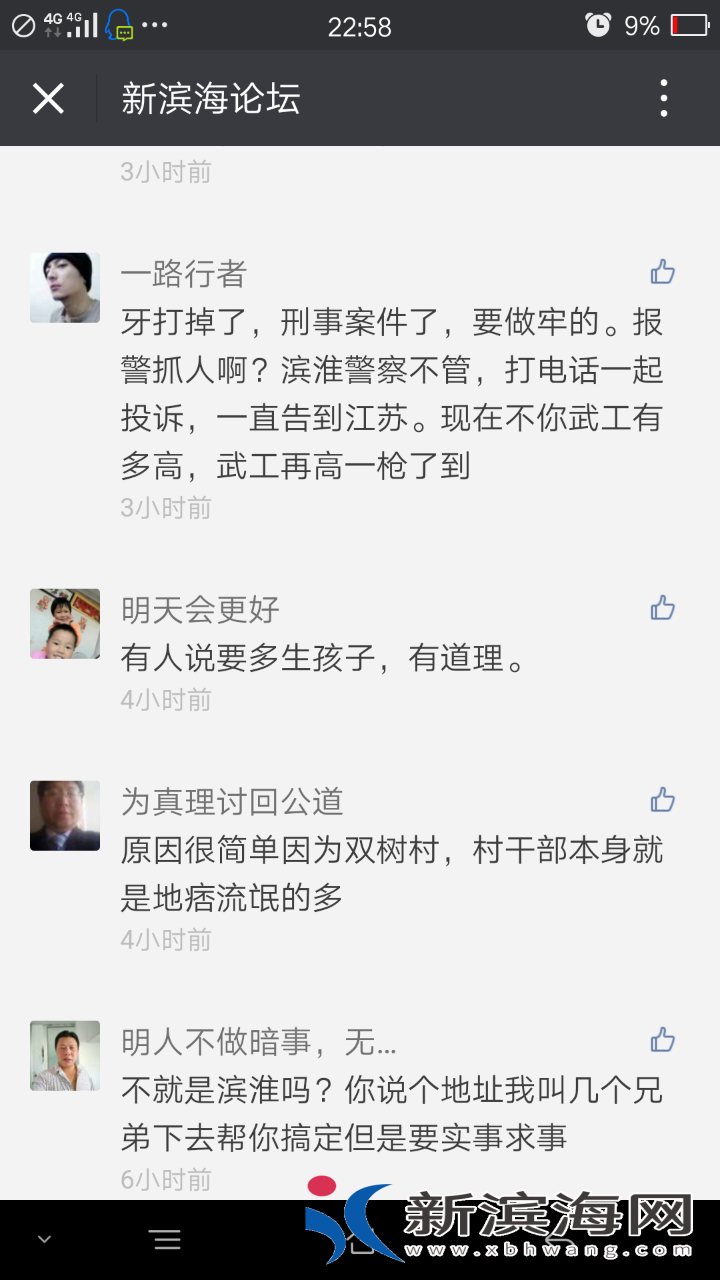The height and width of the screenshot is (1280, 720).
Task: Like the comment from 为真理讨回公道
Action: (x=663, y=800)
